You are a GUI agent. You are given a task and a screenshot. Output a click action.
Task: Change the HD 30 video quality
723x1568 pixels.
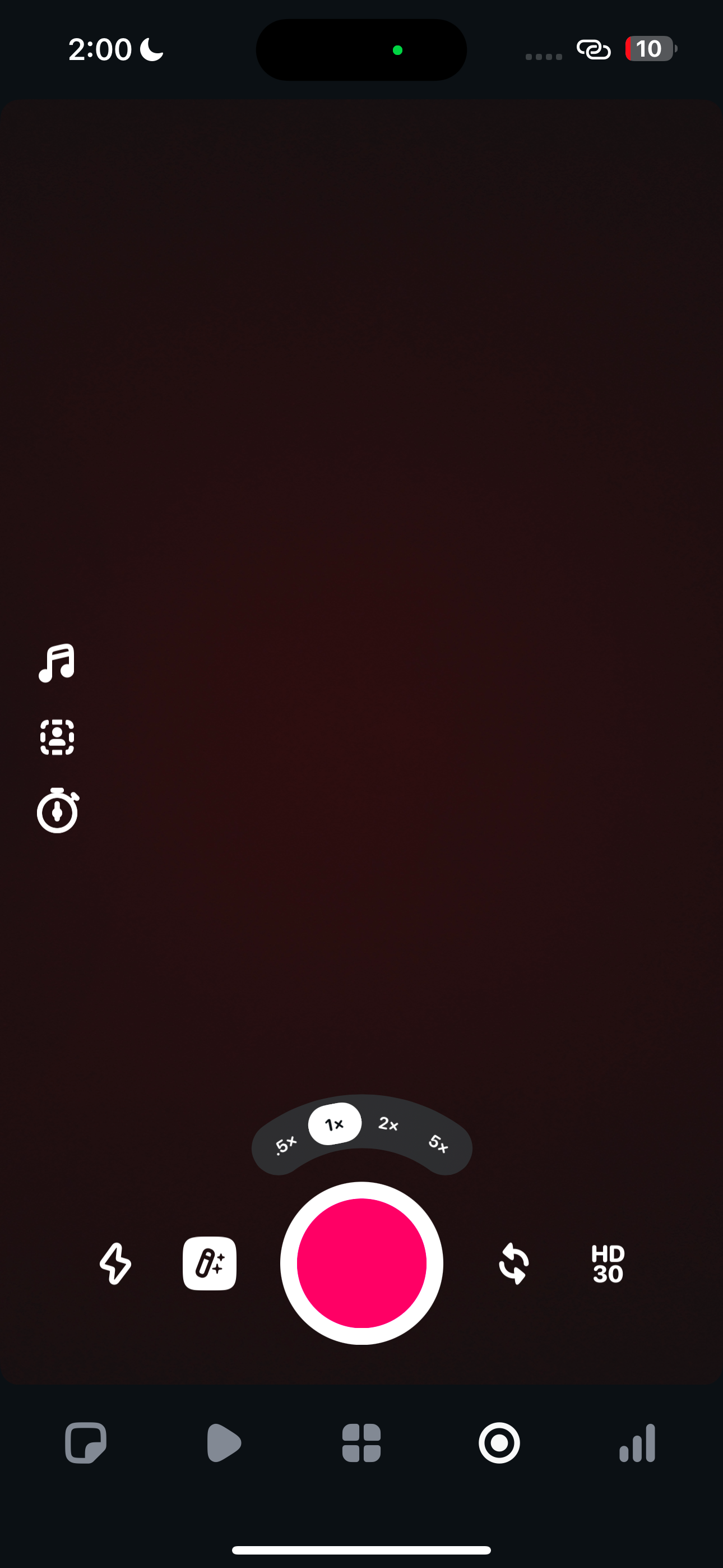pos(608,1263)
